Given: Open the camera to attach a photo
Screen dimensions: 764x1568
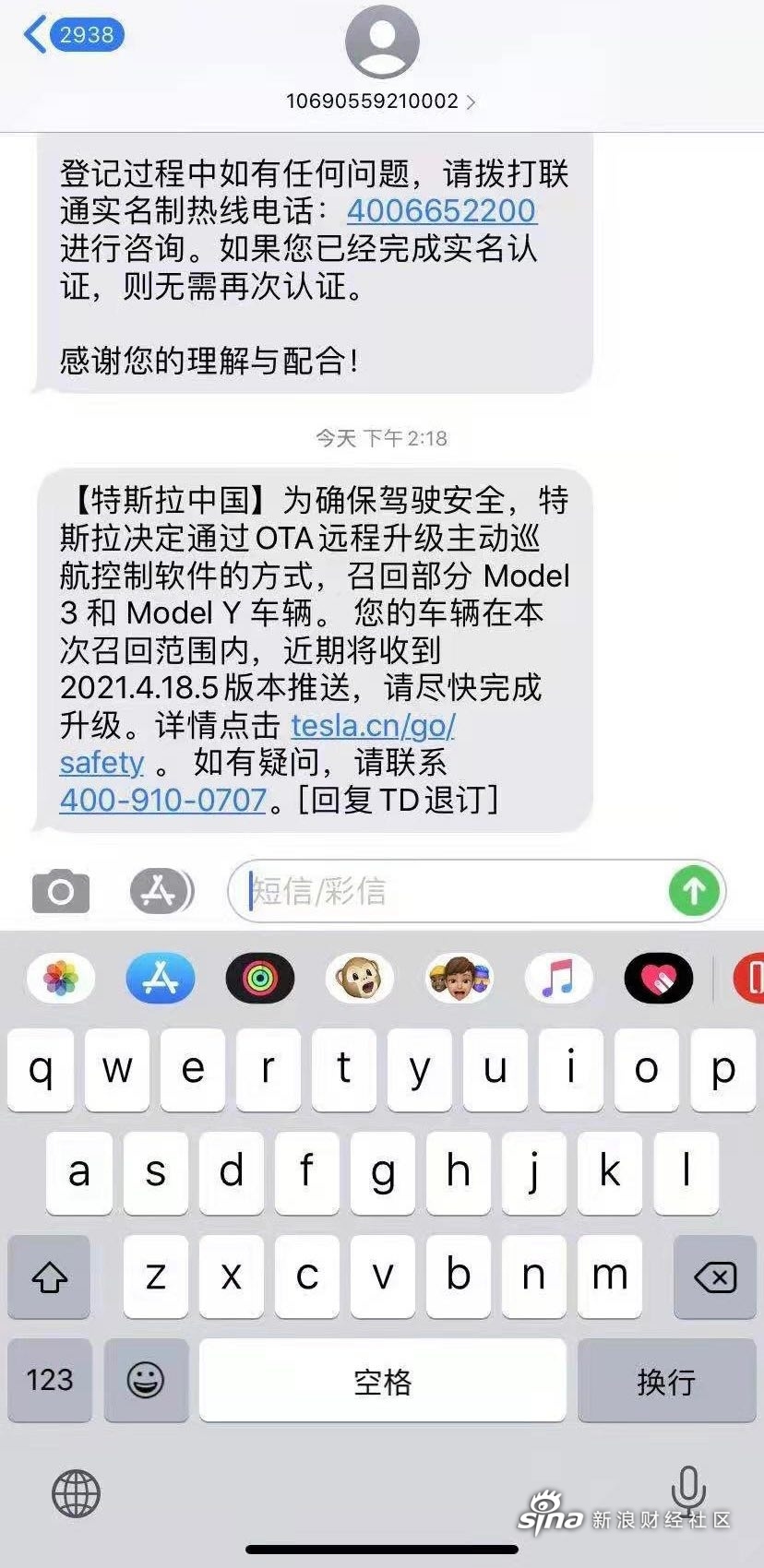Looking at the screenshot, I should [61, 891].
